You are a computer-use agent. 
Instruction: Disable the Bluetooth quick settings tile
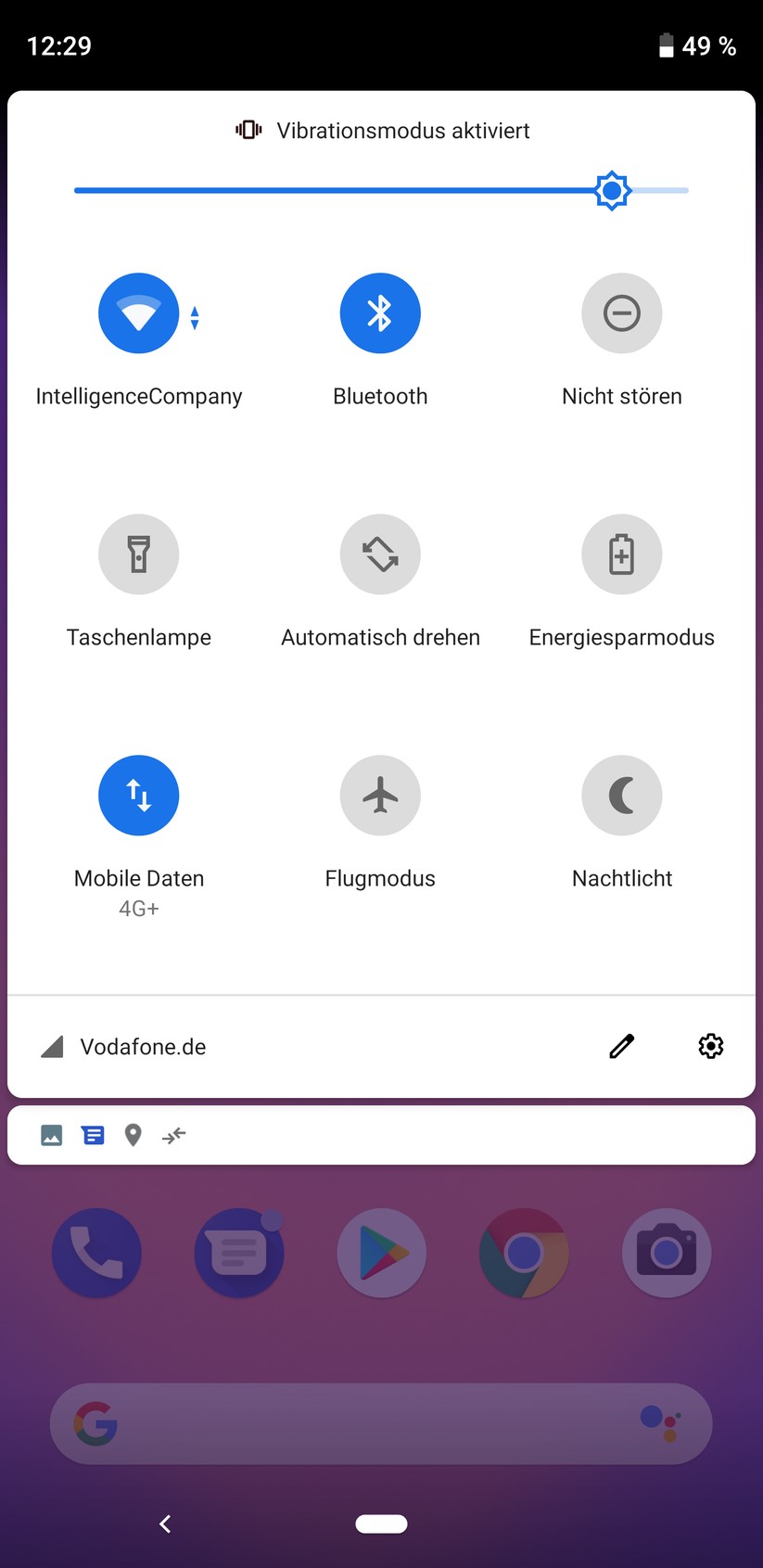point(380,312)
